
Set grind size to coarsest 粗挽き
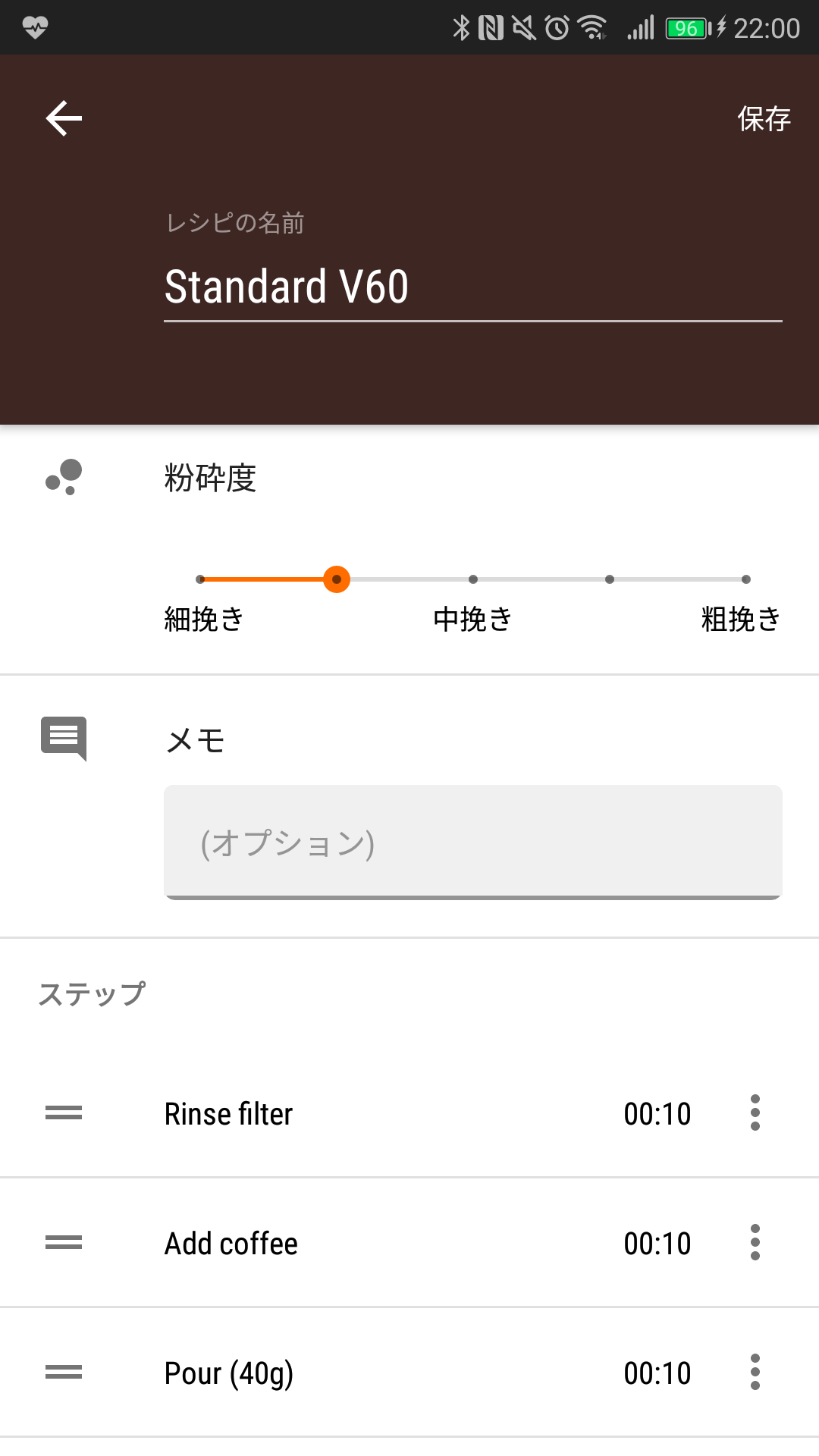746,579
